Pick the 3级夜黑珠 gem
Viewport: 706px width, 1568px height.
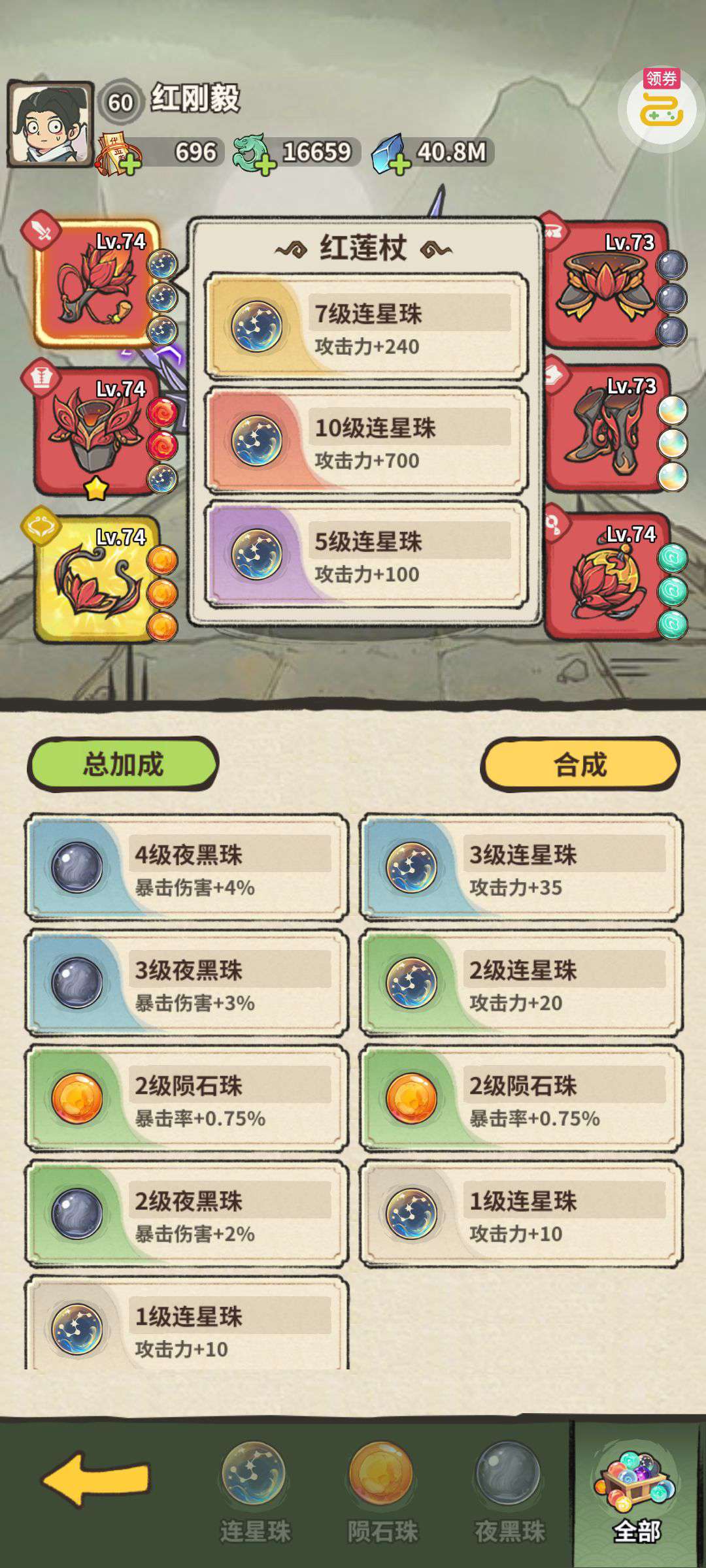click(187, 983)
